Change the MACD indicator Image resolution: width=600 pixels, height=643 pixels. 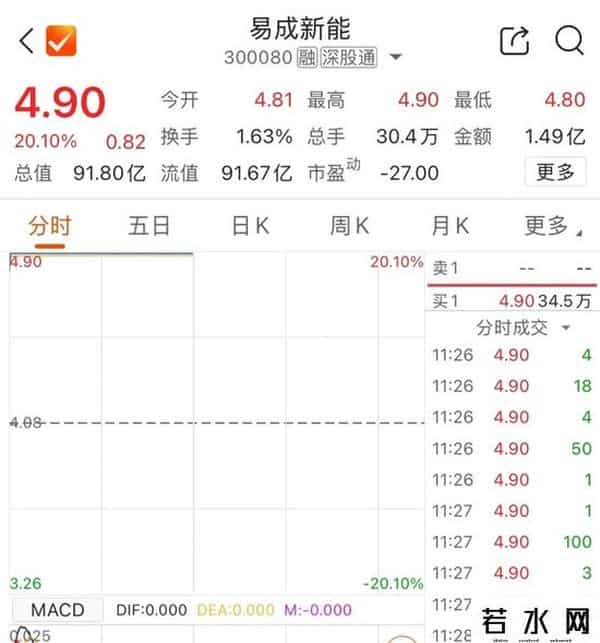(57, 610)
